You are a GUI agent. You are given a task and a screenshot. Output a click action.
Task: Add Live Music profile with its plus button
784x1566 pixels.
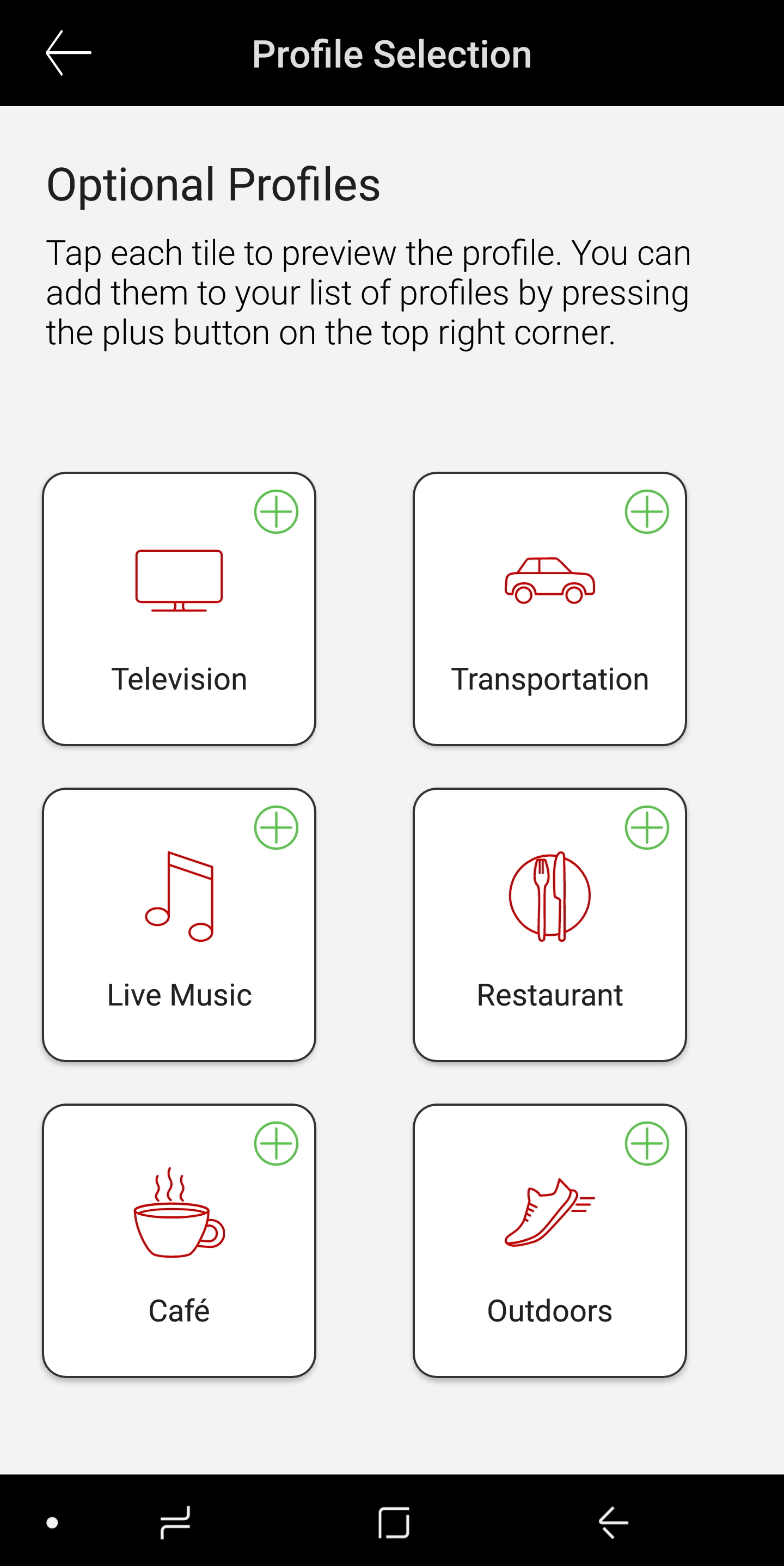tap(276, 828)
